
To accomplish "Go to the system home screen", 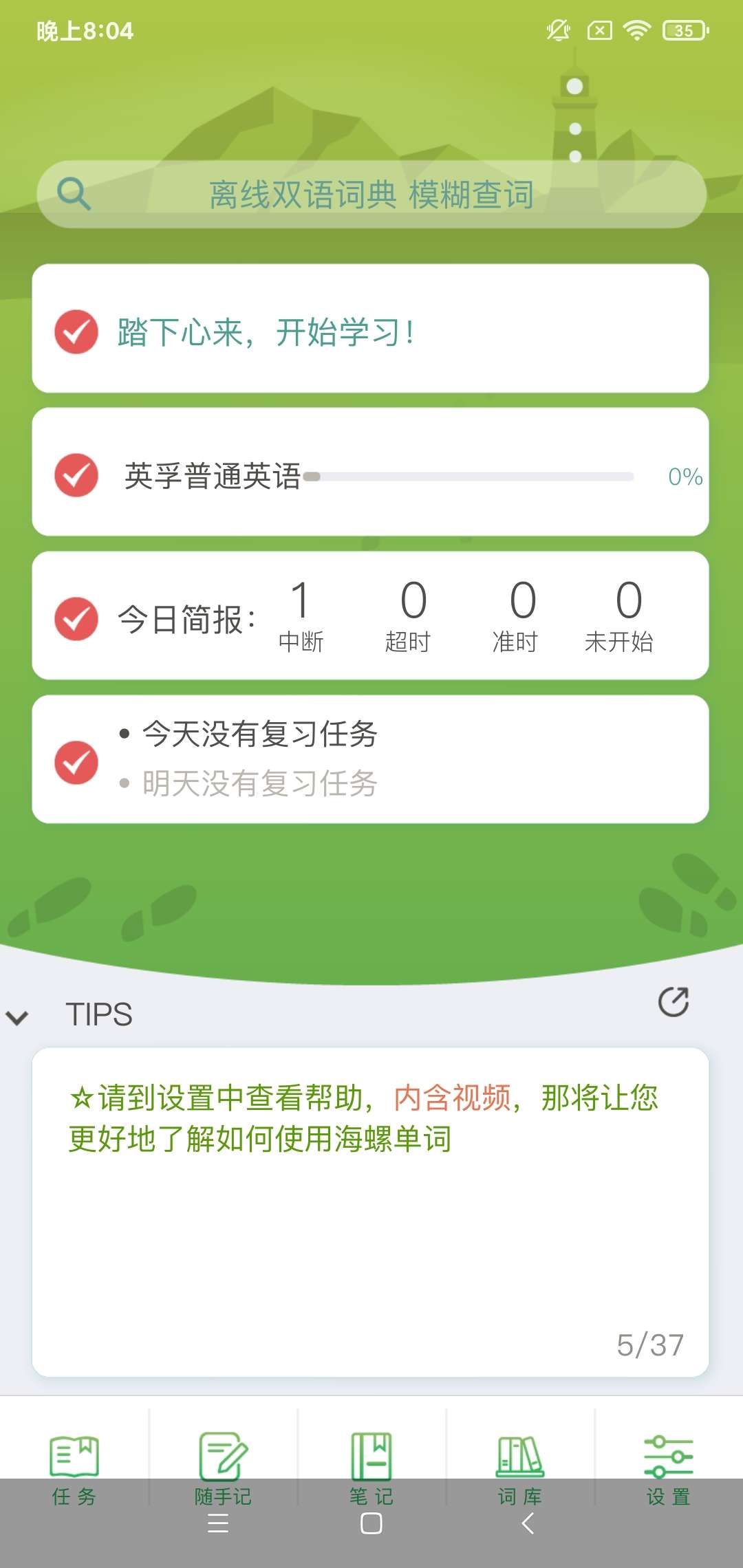I will coord(371,1524).
